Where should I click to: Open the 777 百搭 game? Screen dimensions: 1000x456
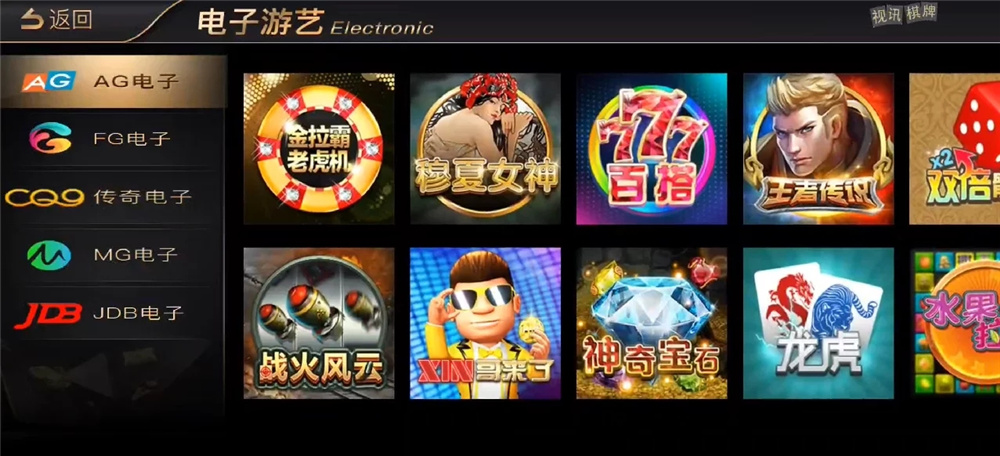651,148
